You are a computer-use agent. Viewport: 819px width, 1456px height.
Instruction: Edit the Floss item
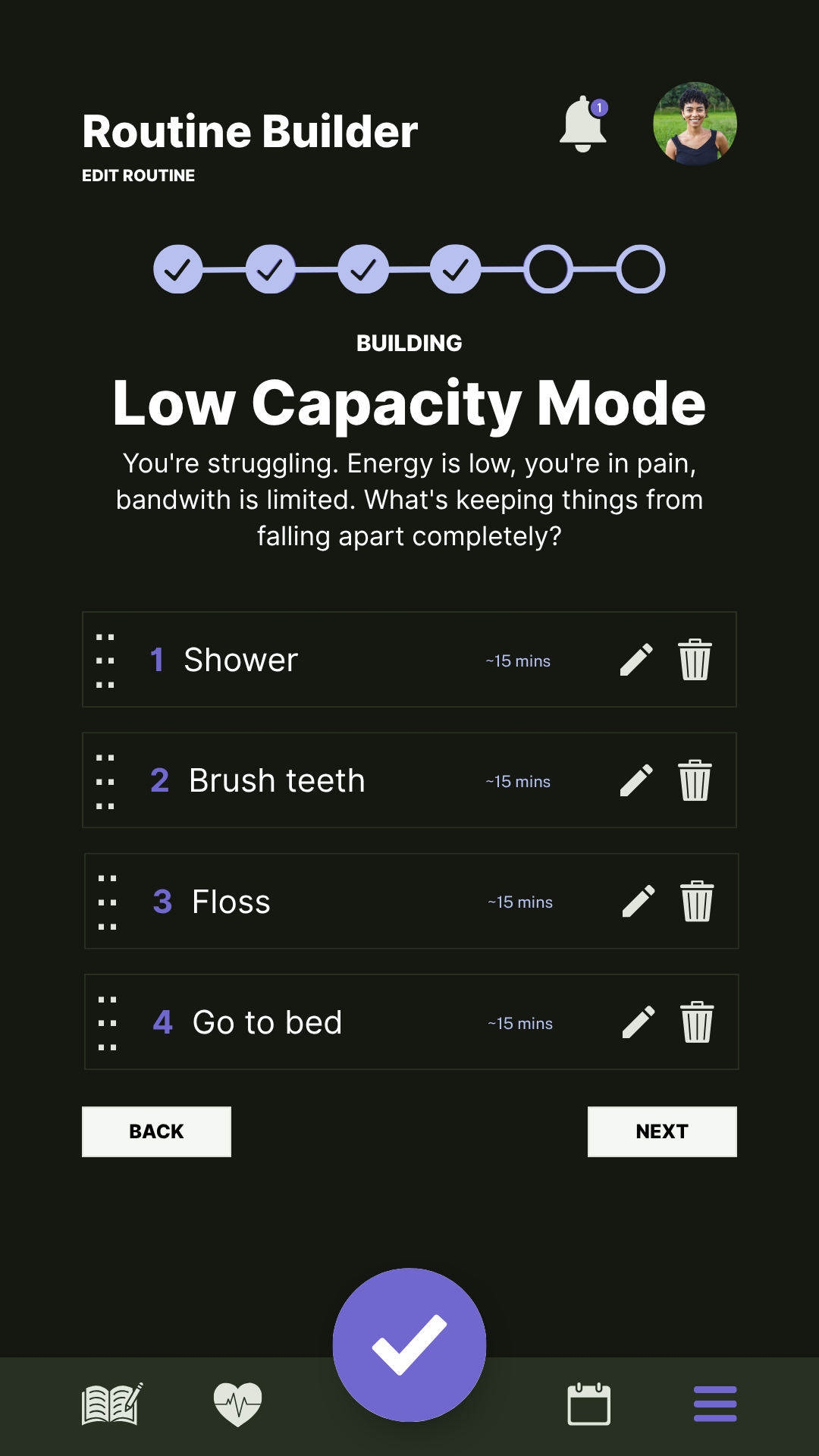click(639, 901)
